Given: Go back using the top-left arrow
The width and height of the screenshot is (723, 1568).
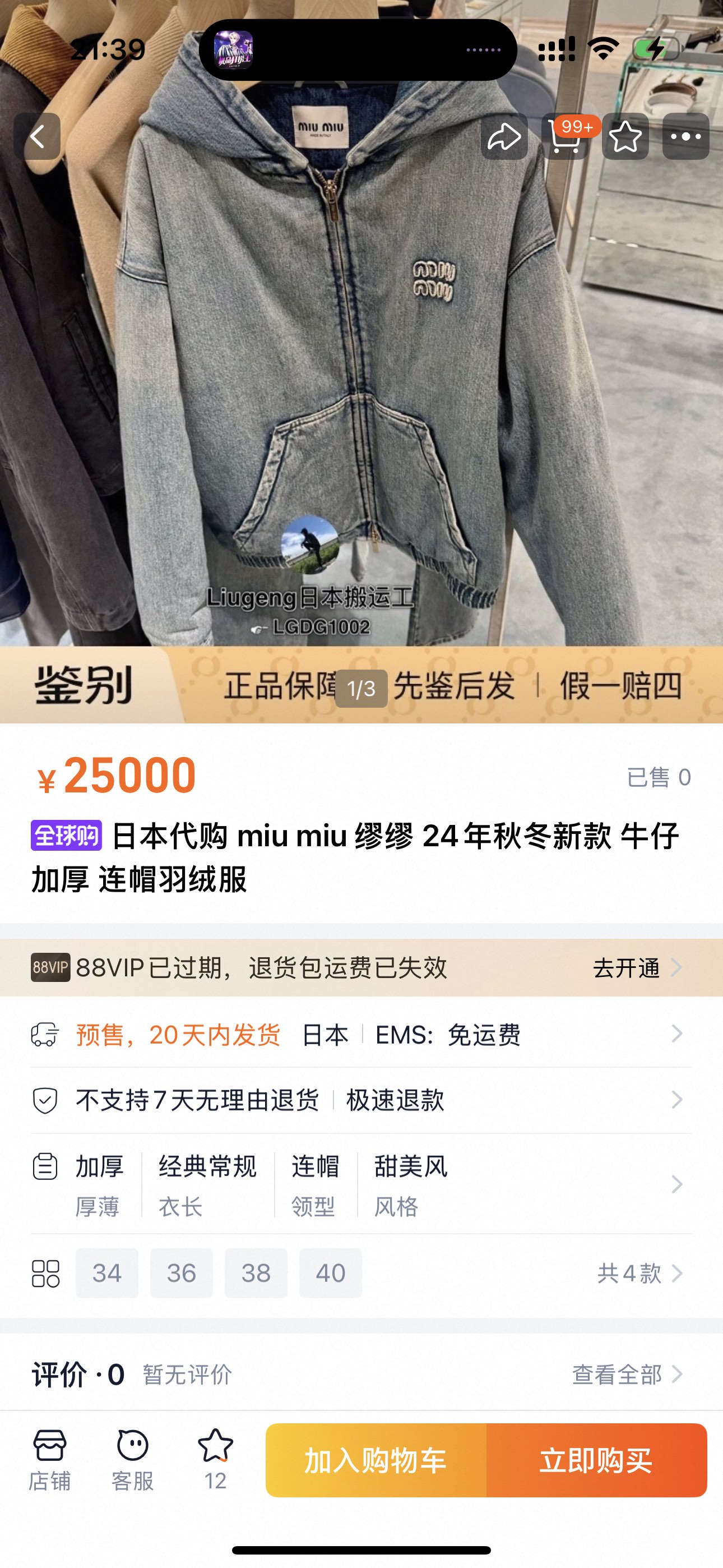Looking at the screenshot, I should pyautogui.click(x=37, y=136).
